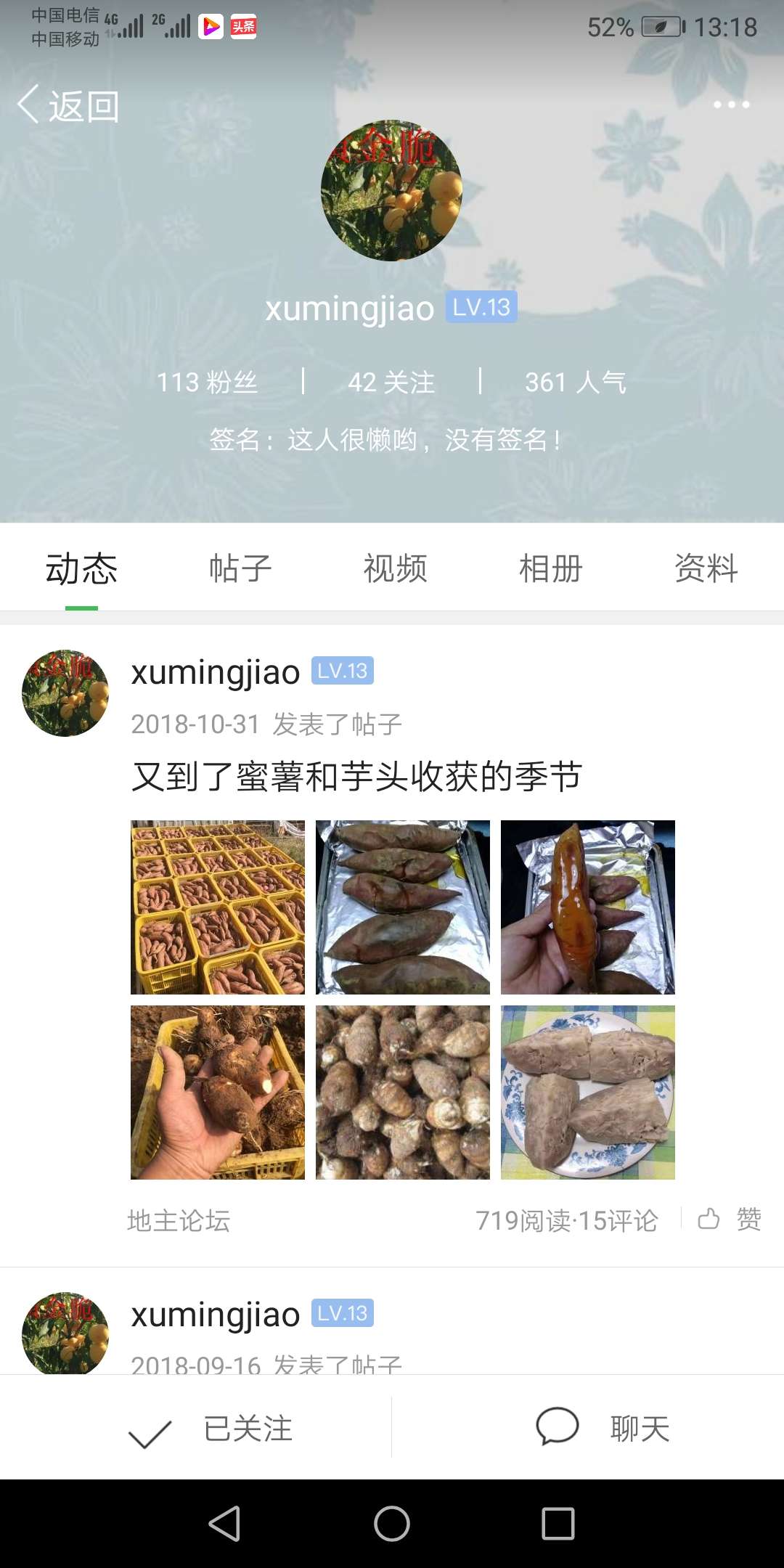The width and height of the screenshot is (784, 1568).
Task: Go back using the 返回 button
Action: coord(69,106)
